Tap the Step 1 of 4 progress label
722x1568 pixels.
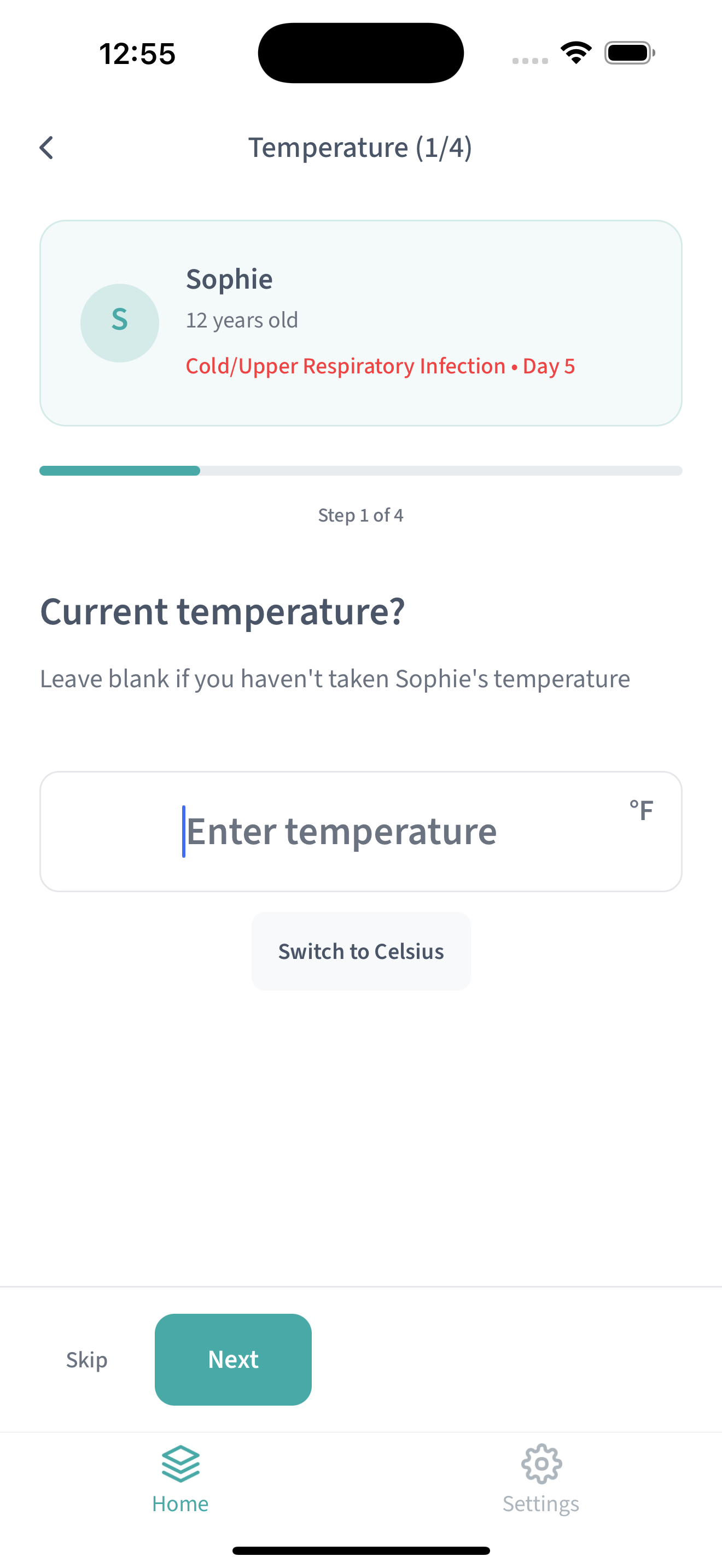click(360, 514)
